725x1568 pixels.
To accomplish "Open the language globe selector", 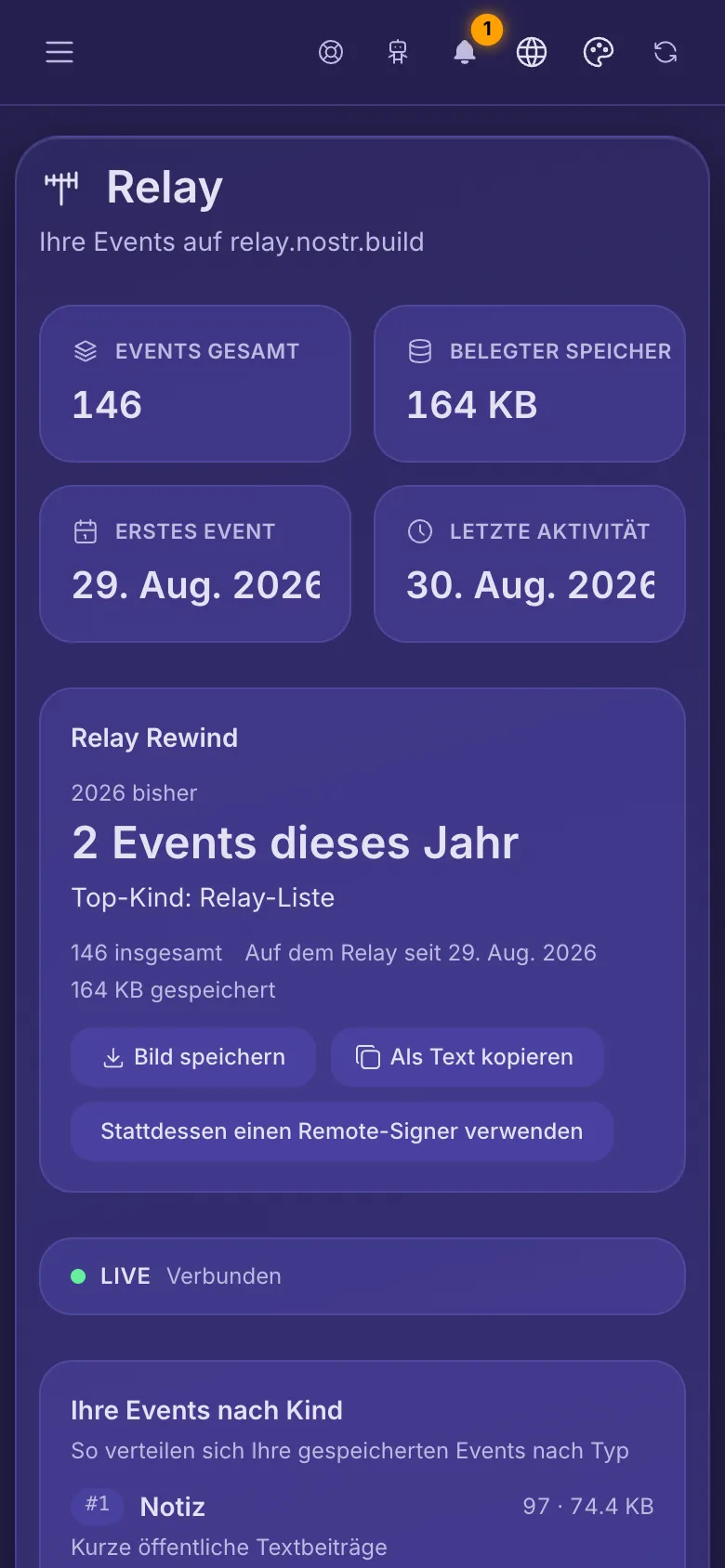I will pos(532,52).
